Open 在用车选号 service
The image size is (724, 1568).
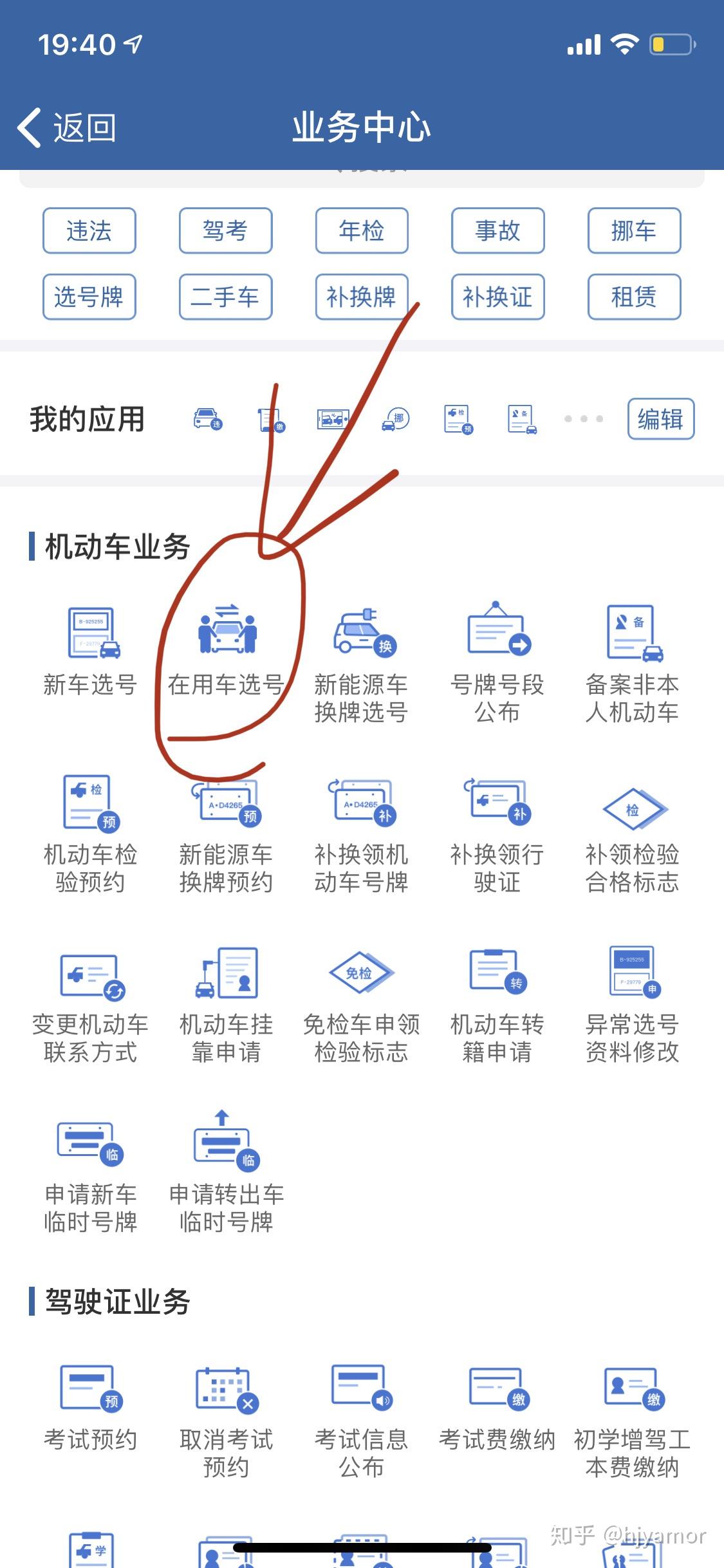[x=226, y=650]
